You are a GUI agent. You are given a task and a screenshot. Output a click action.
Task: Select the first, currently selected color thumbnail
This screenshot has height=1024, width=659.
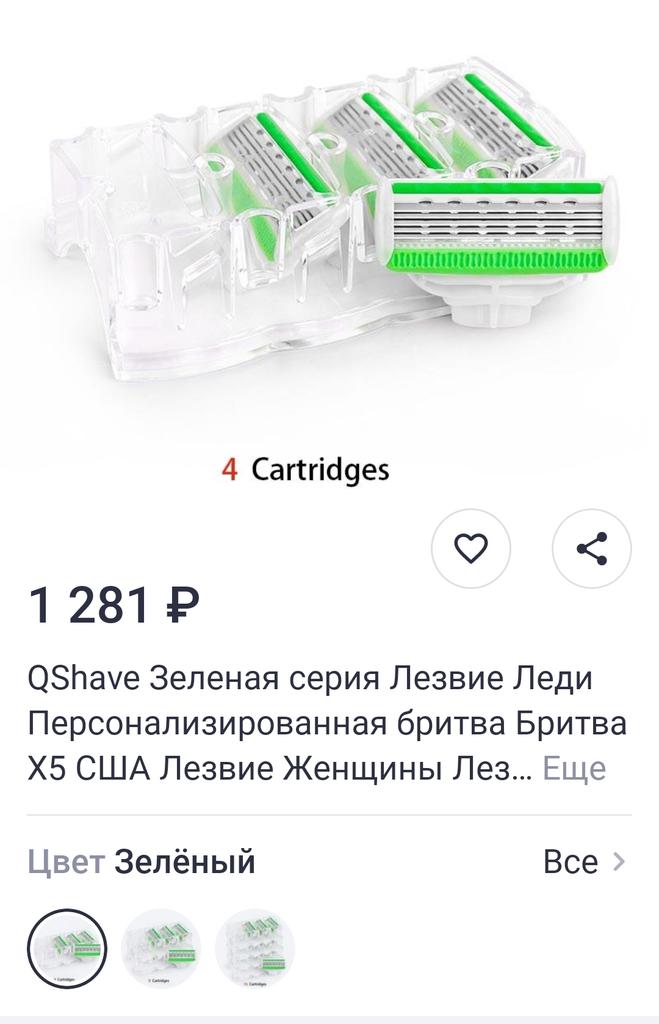[x=67, y=948]
